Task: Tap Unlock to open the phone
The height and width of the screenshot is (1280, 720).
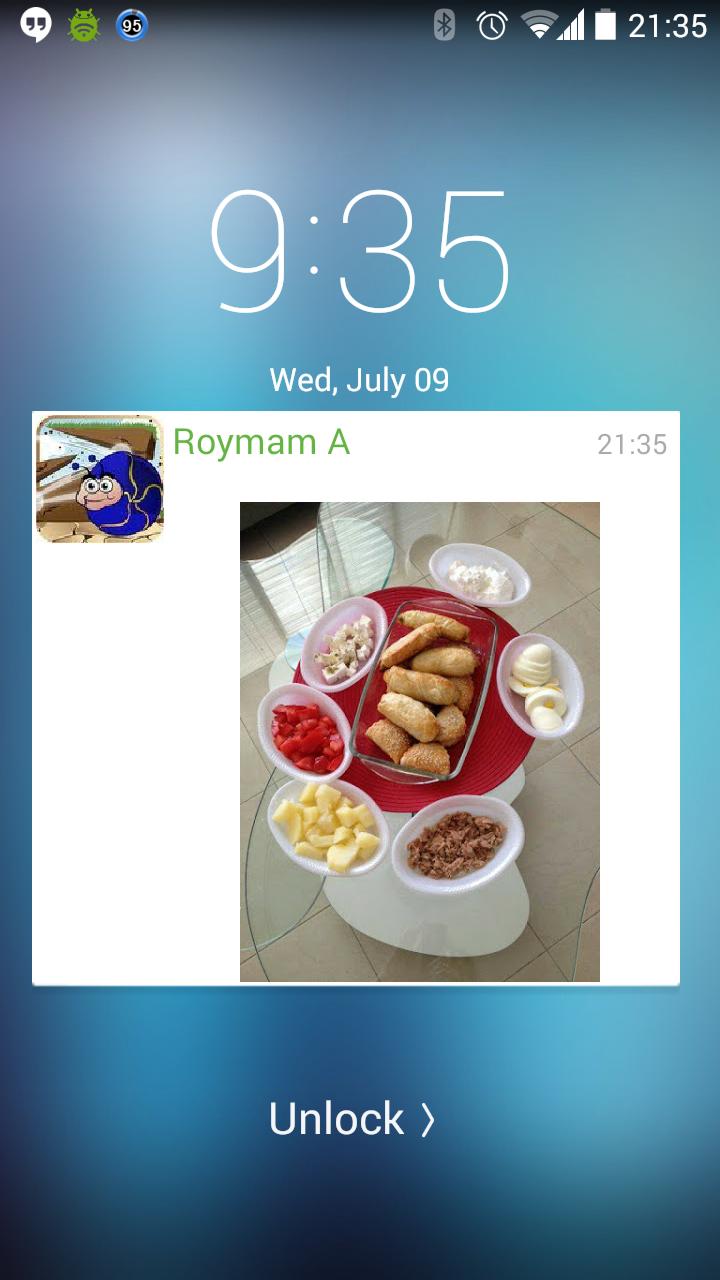Action: tap(351, 1119)
